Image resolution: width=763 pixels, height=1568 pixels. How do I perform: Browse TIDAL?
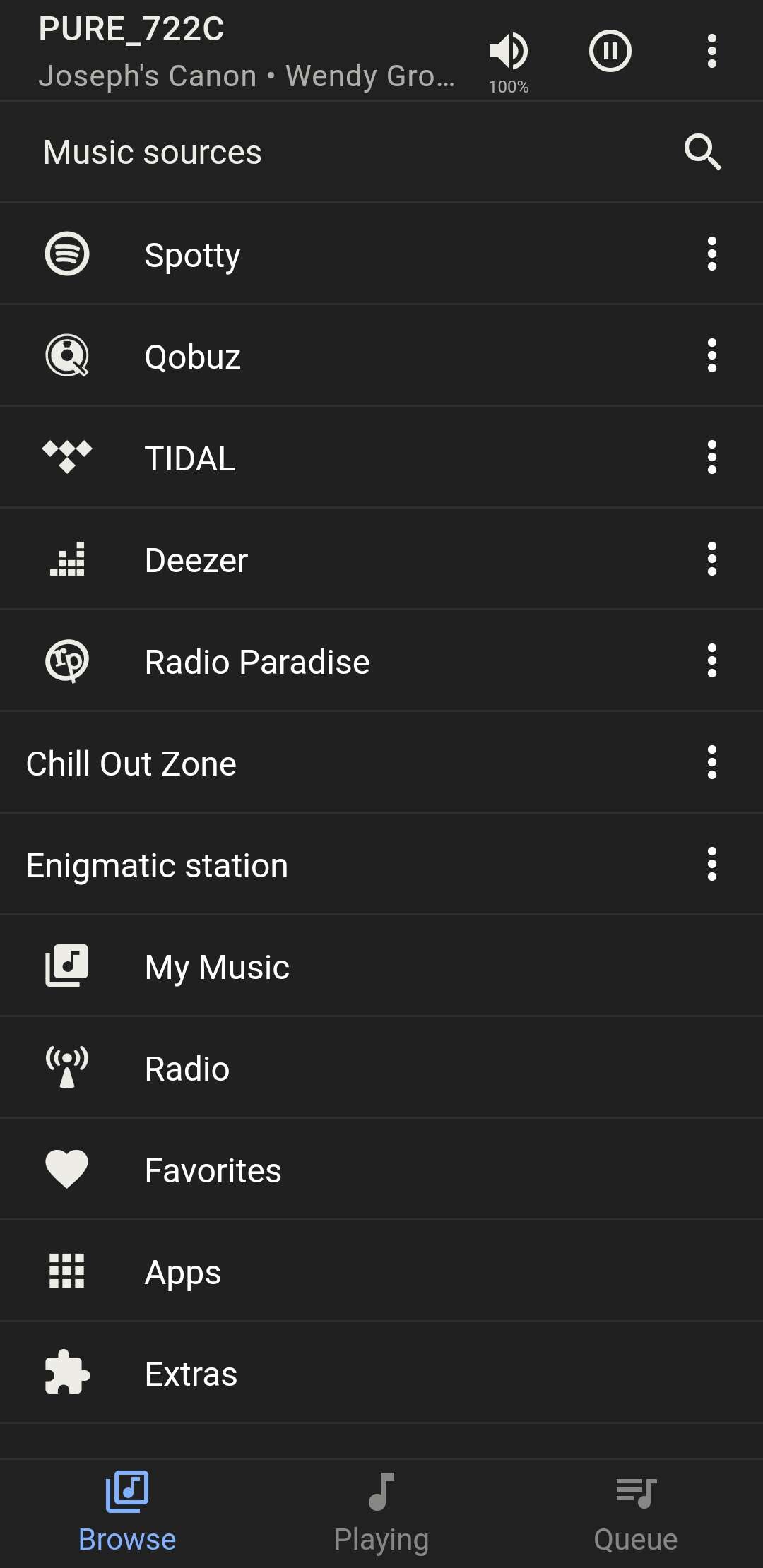click(381, 458)
